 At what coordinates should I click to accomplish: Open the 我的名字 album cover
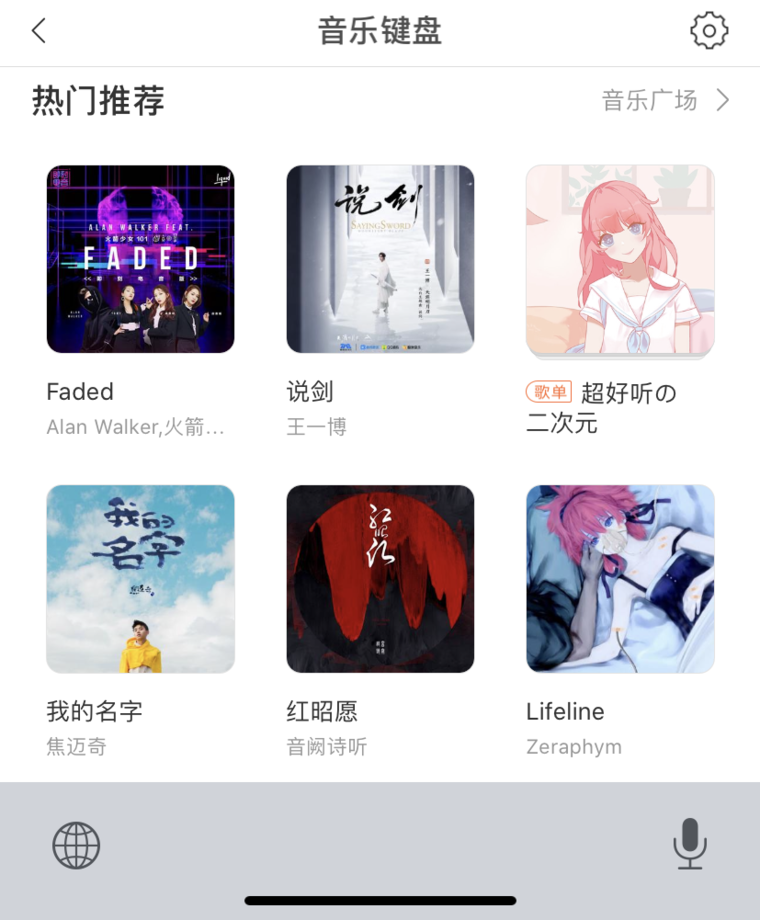click(140, 579)
